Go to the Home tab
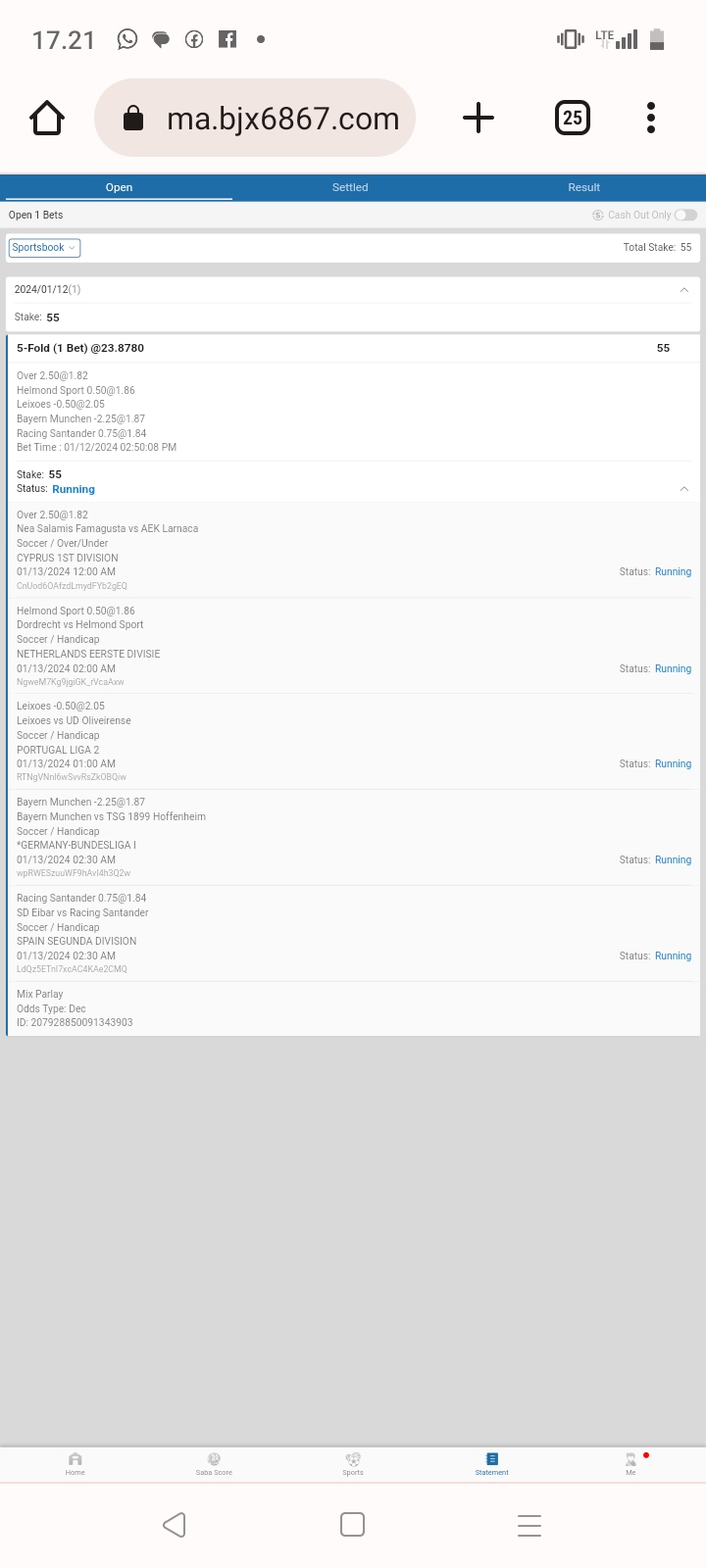This screenshot has width=706, height=1568. coord(76,1463)
